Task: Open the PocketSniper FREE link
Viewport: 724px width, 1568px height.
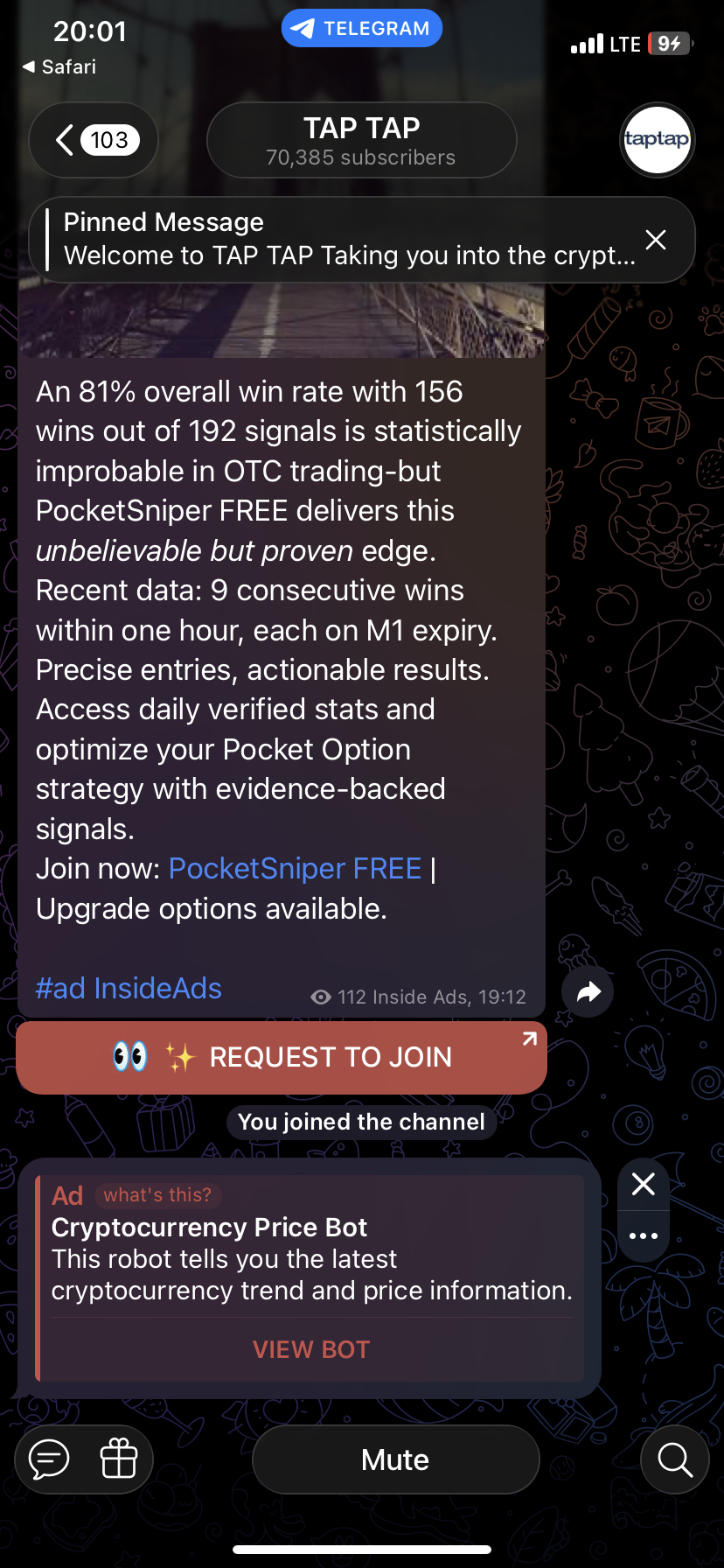Action: pos(295,869)
